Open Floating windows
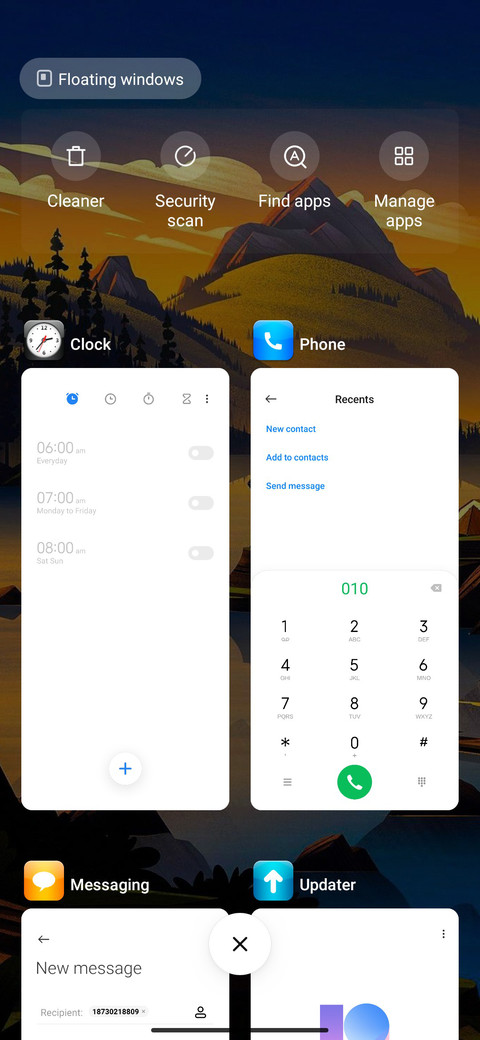480x1040 pixels. click(x=110, y=79)
